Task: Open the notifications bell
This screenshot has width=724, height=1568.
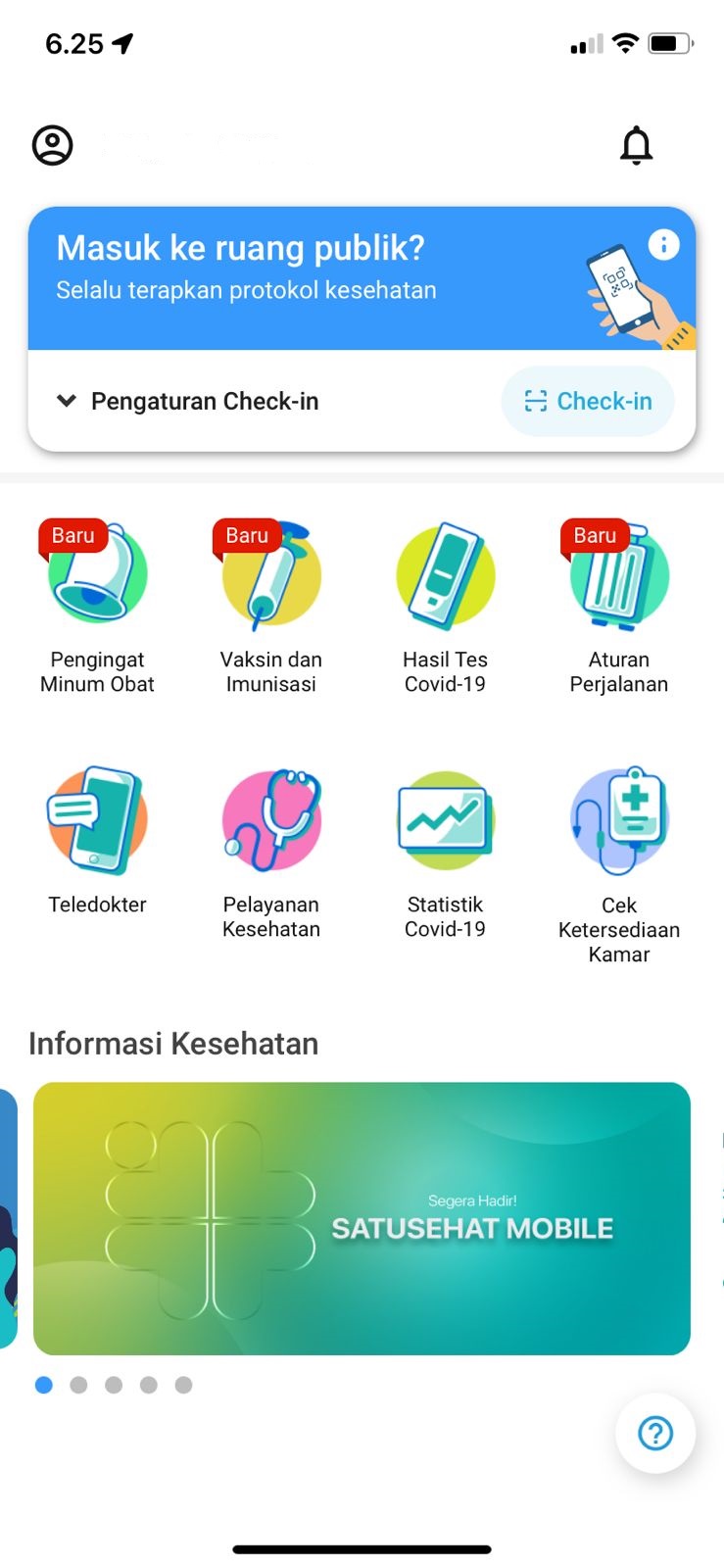Action: (x=636, y=145)
